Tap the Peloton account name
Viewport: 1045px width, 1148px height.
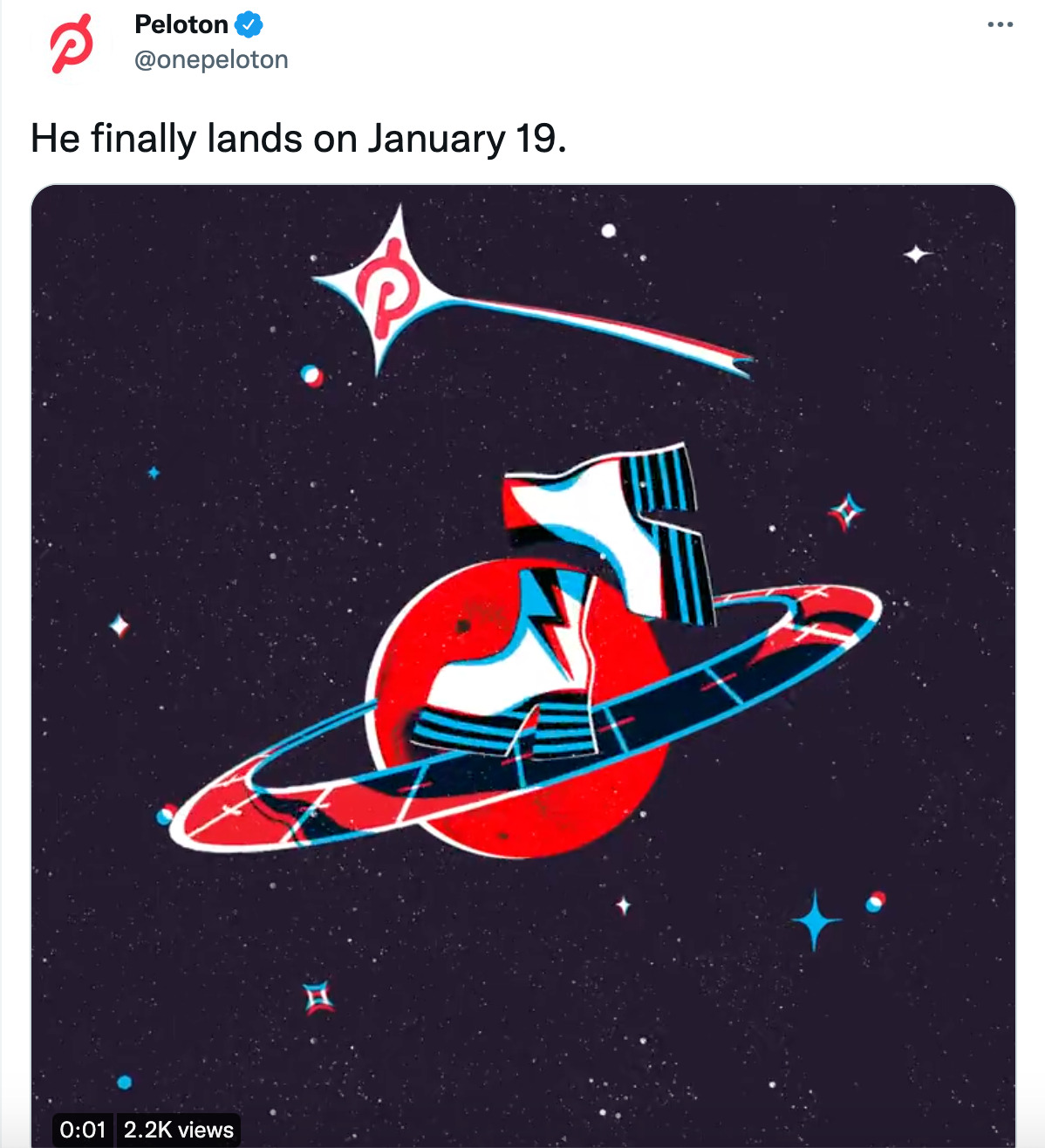[x=181, y=24]
